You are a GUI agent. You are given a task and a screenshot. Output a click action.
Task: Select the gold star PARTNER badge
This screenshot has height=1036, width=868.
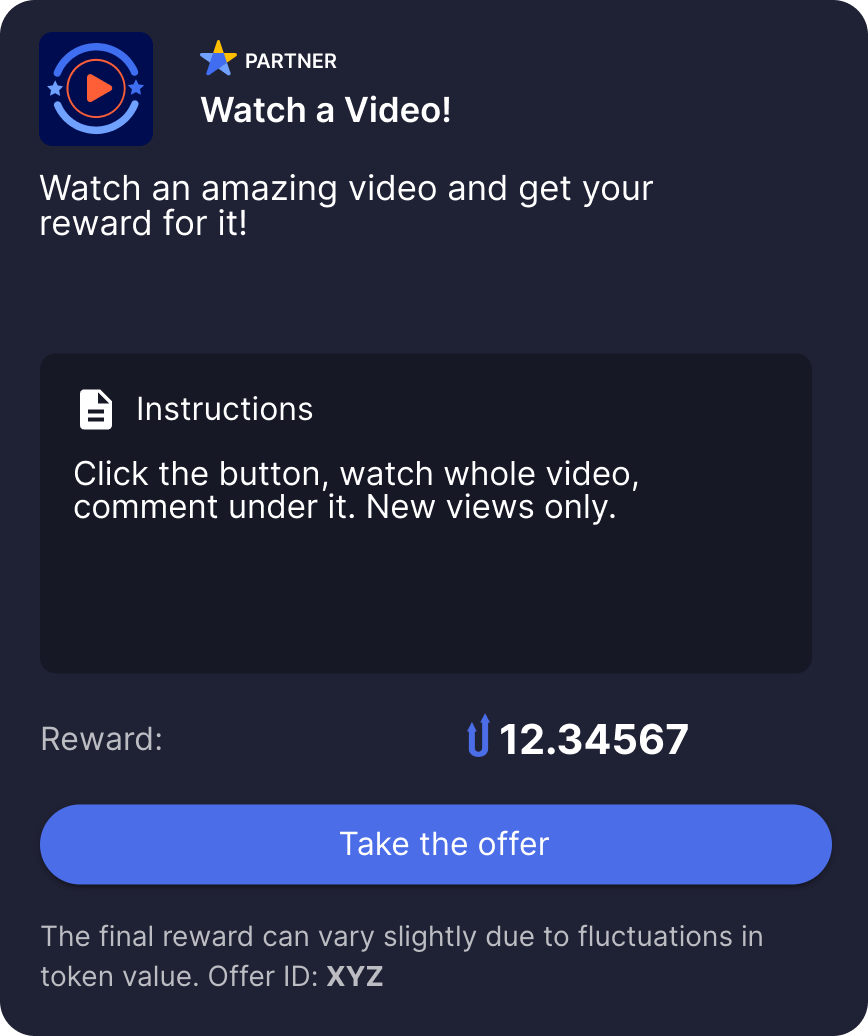pos(218,57)
